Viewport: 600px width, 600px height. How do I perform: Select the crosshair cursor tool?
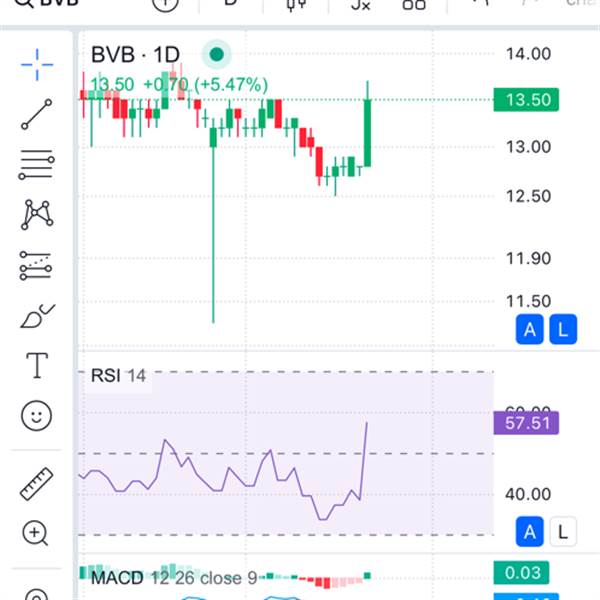tap(36, 62)
